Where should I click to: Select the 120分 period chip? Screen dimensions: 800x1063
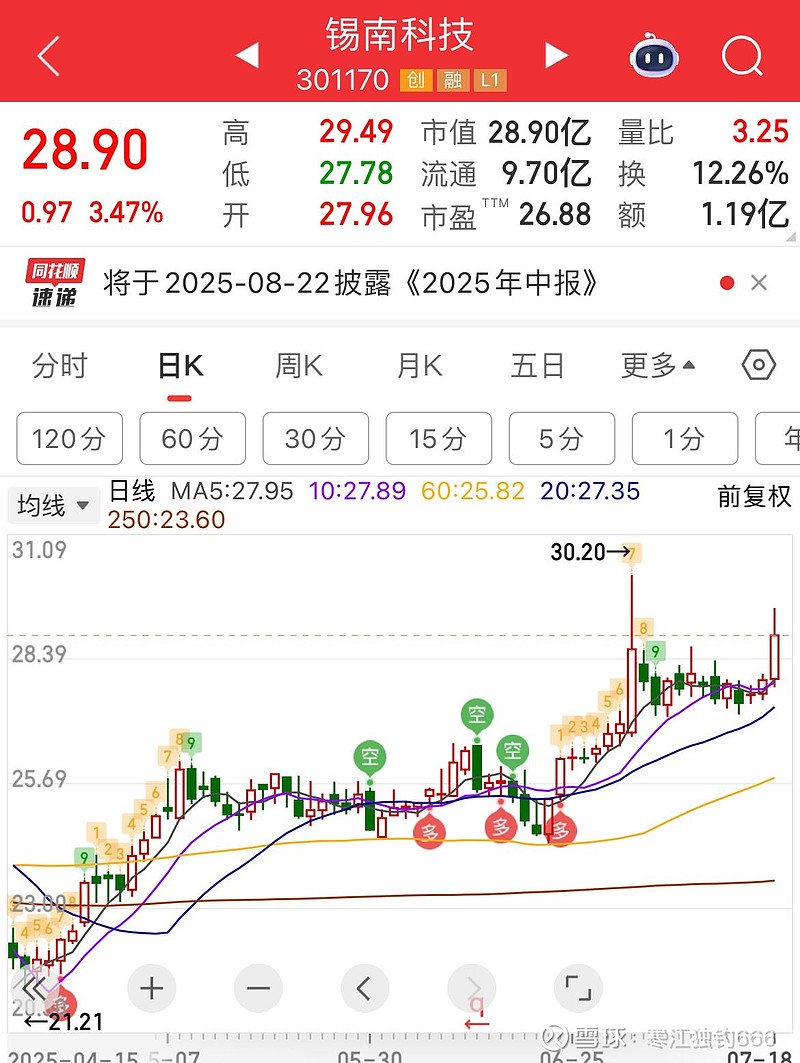point(69,438)
